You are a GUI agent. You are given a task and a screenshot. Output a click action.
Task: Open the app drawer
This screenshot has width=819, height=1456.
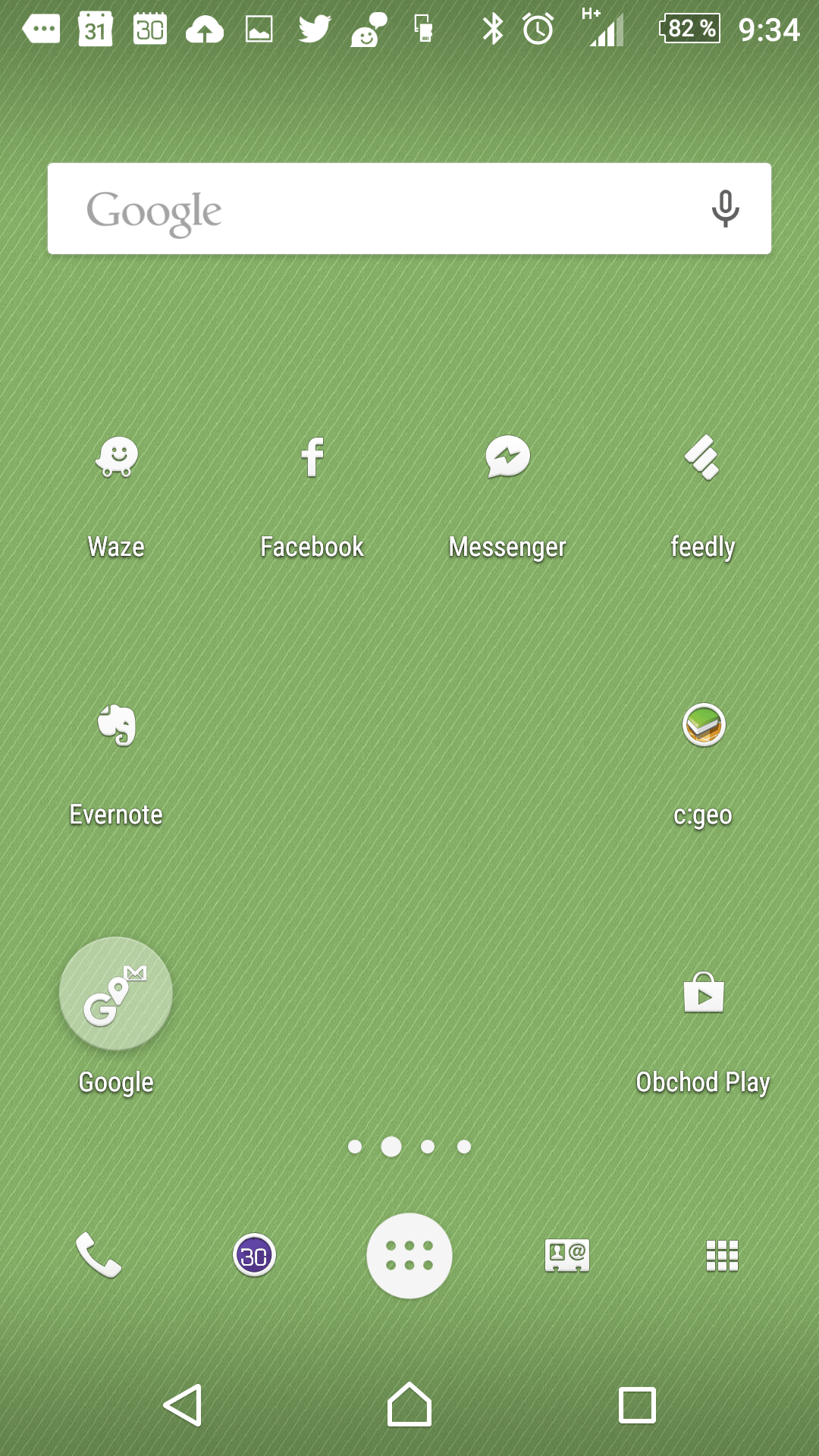tap(409, 1256)
